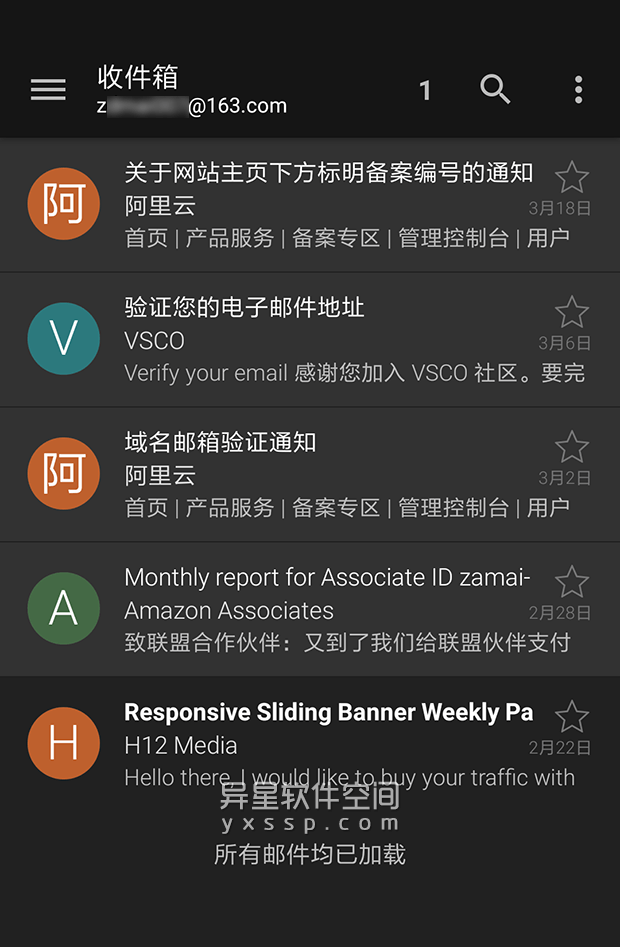The width and height of the screenshot is (620, 947).
Task: Open the overflow menu
Action: [578, 90]
